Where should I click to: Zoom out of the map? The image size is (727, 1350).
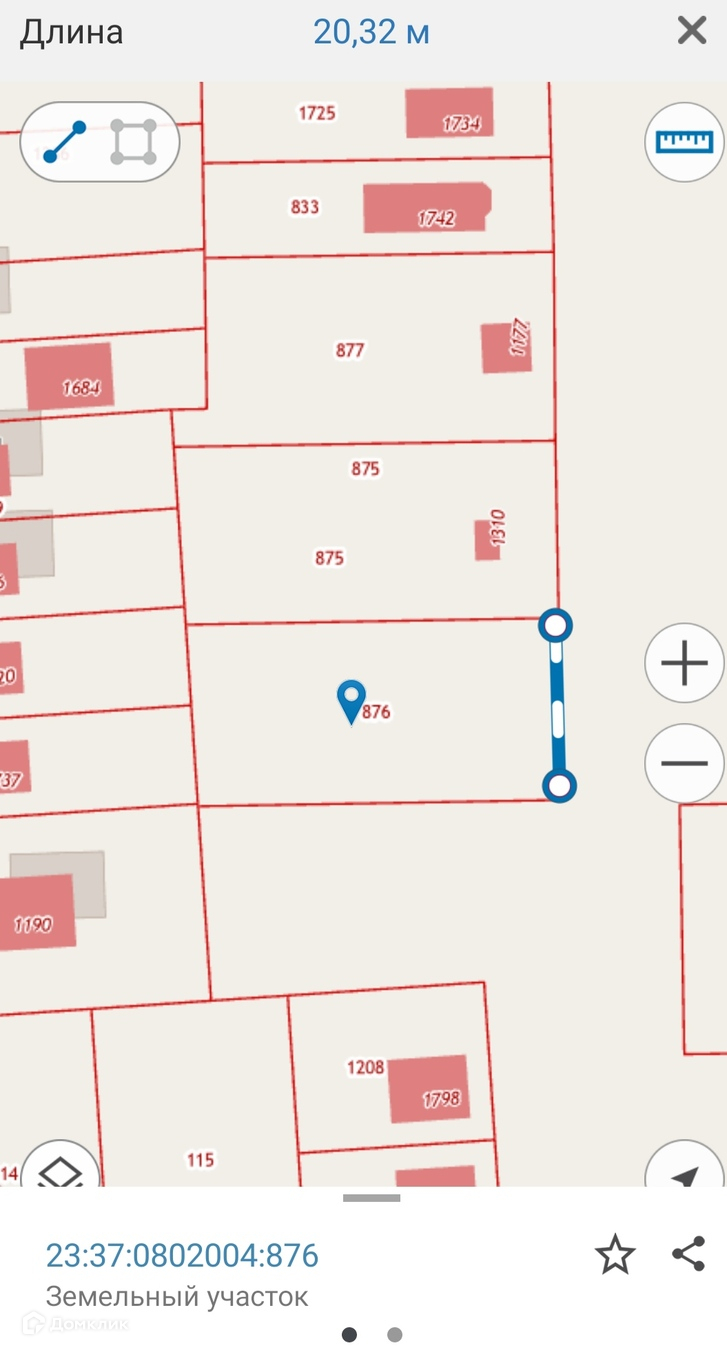point(685,763)
